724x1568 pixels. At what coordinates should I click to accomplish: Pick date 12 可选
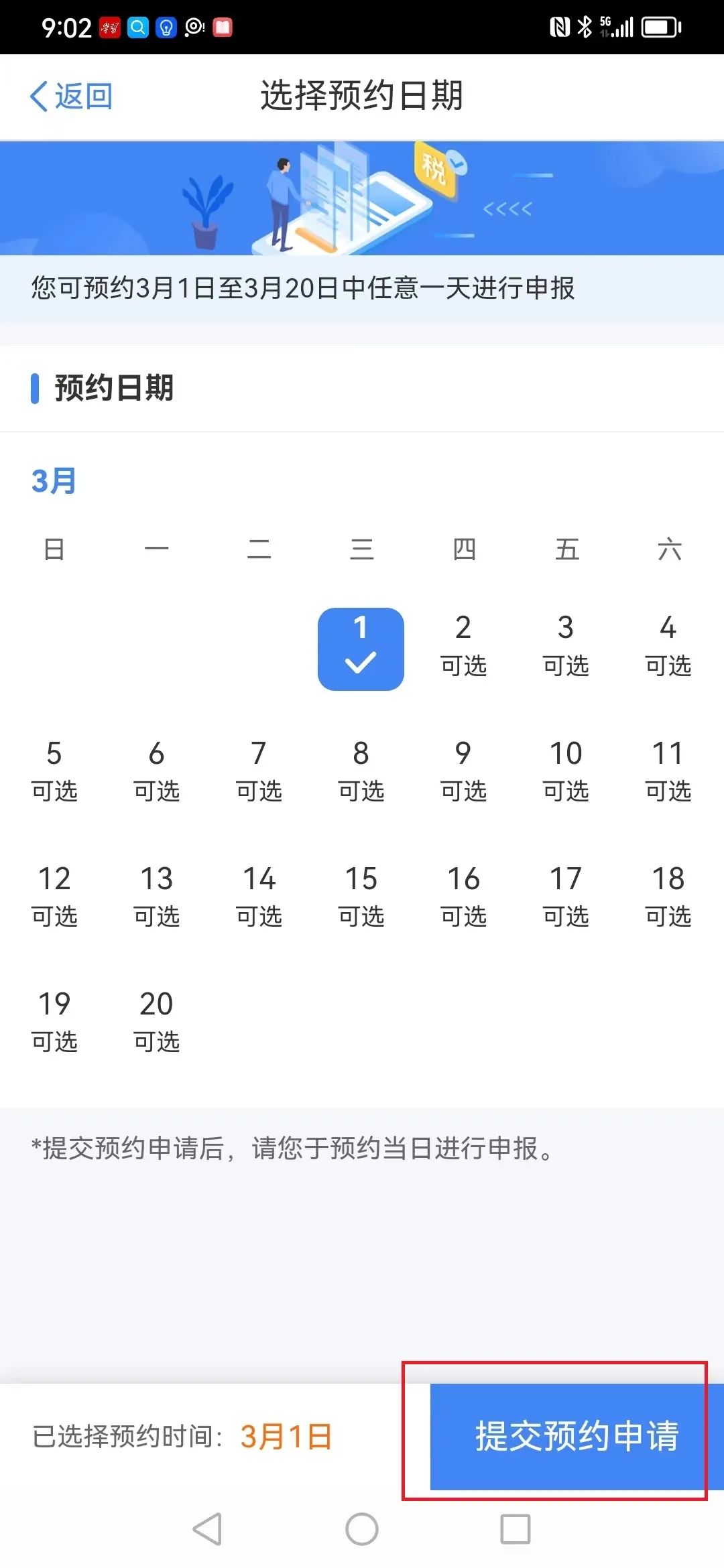point(54,897)
